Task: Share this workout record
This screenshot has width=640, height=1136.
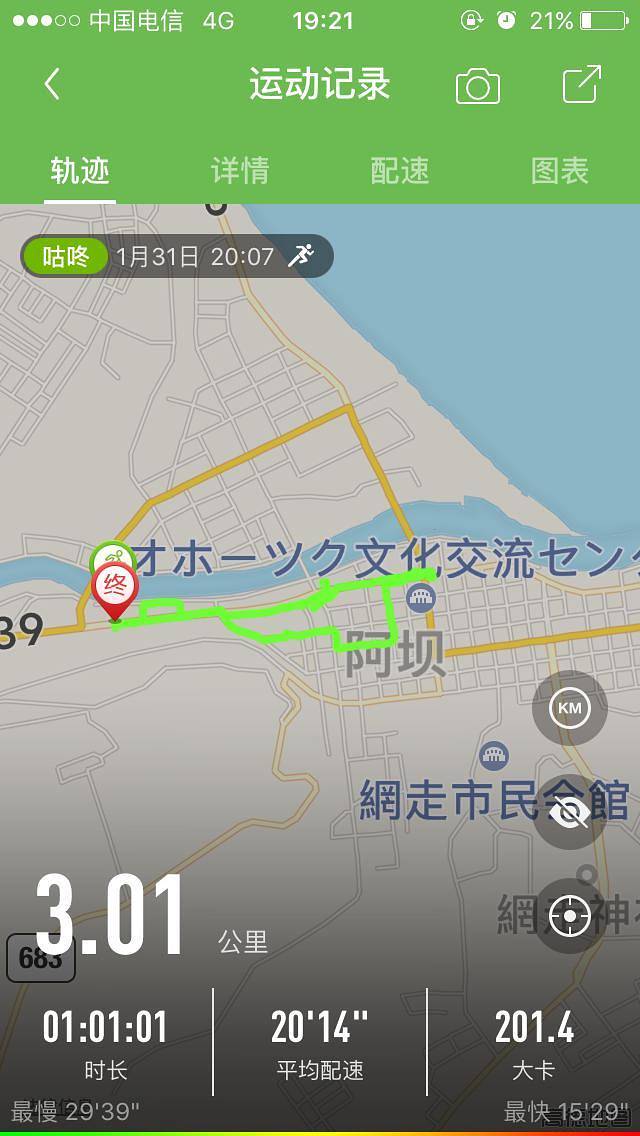Action: [x=582, y=85]
